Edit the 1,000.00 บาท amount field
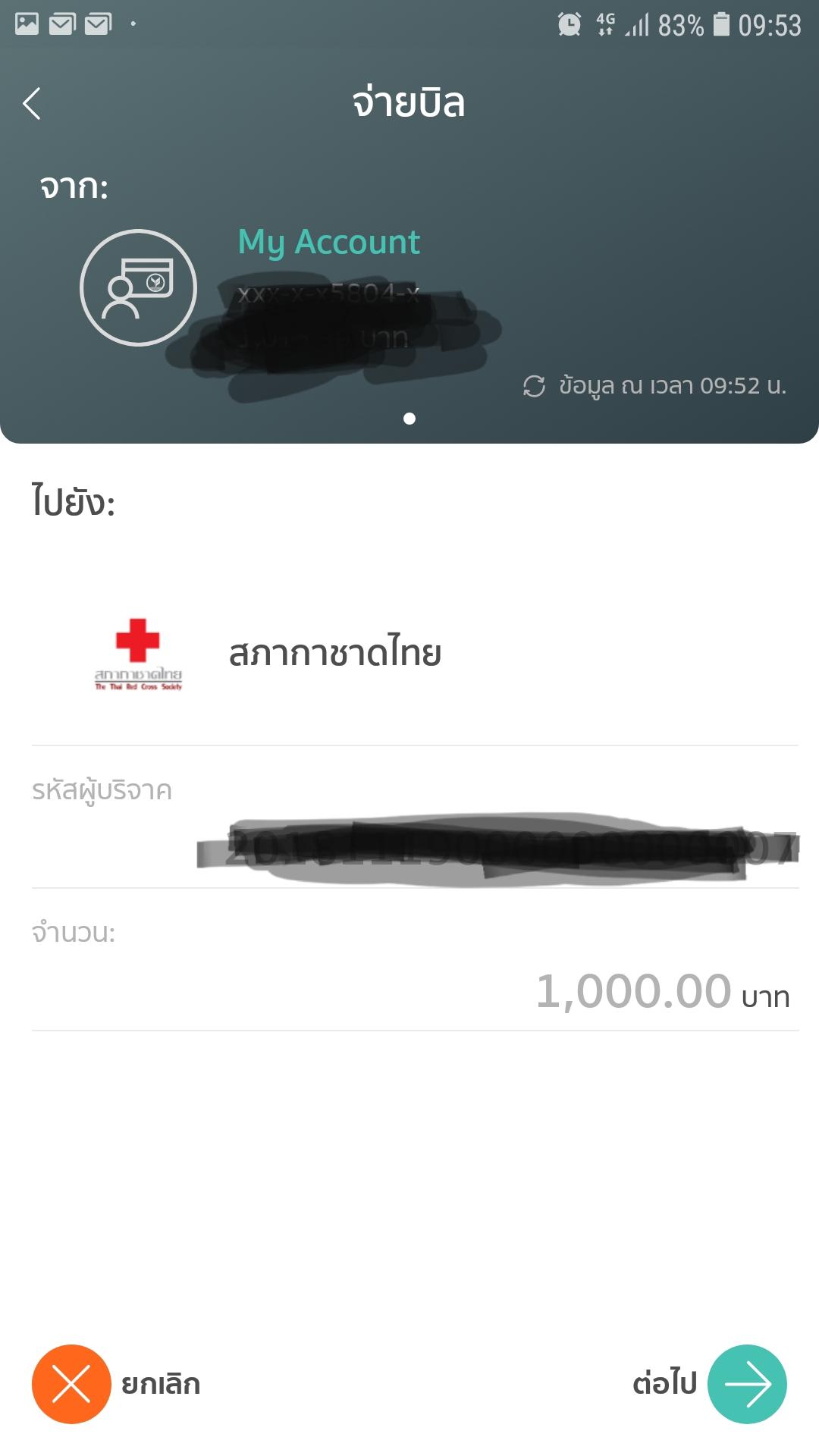This screenshot has width=819, height=1456. point(633,991)
